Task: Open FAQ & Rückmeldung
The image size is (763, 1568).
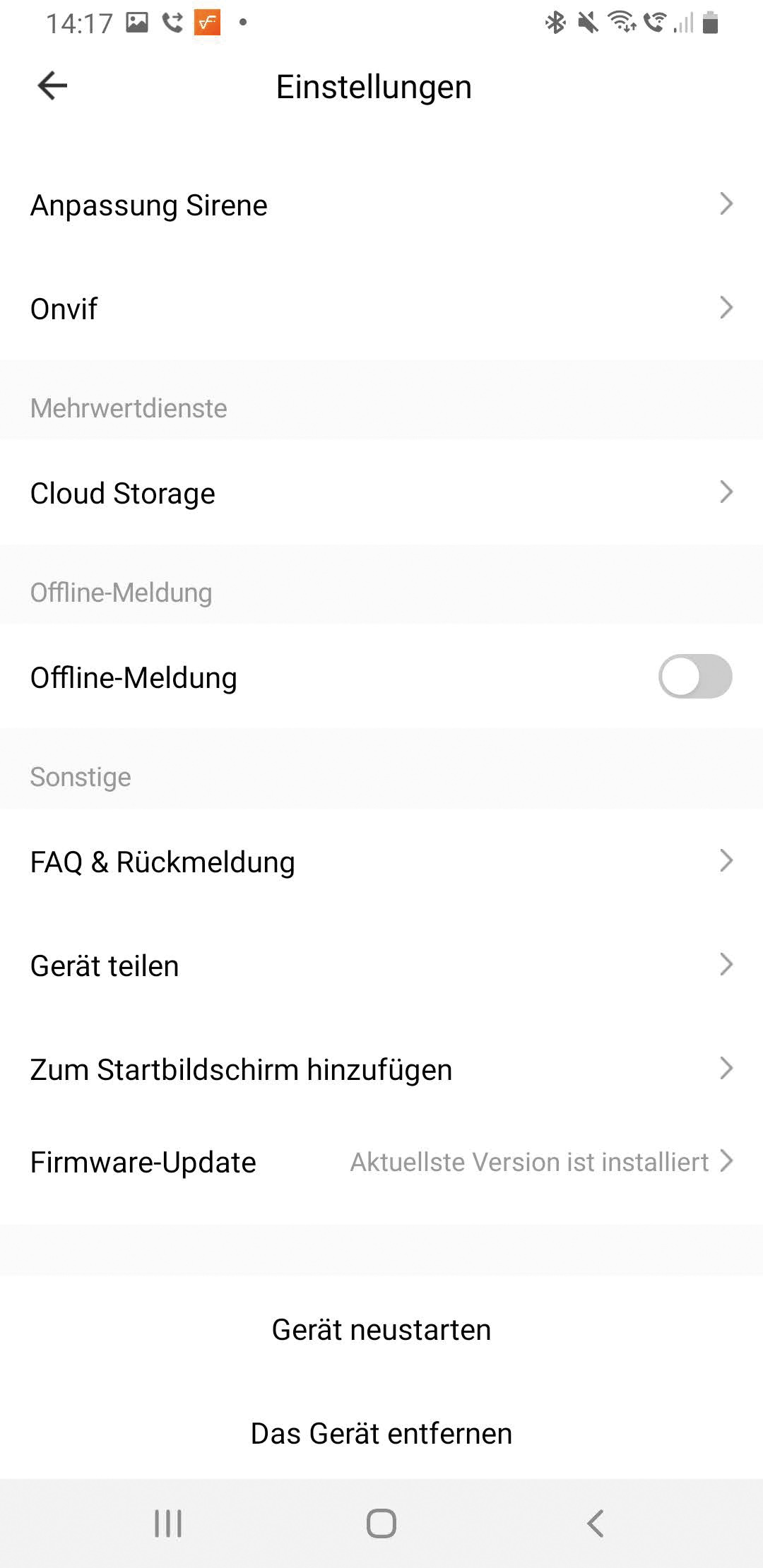Action: coord(381,862)
